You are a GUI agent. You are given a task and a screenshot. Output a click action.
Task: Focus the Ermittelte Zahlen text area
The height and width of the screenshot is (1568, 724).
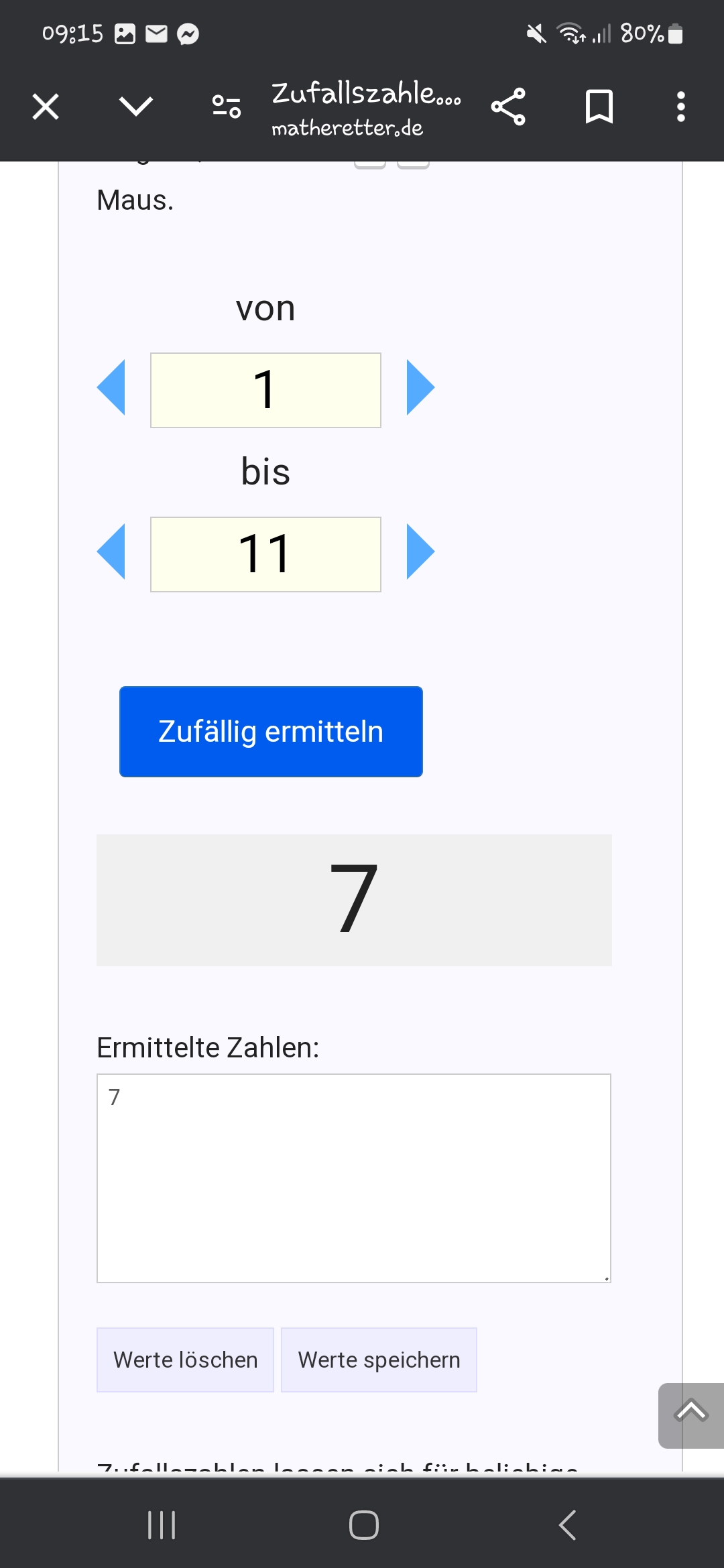coord(354,1178)
